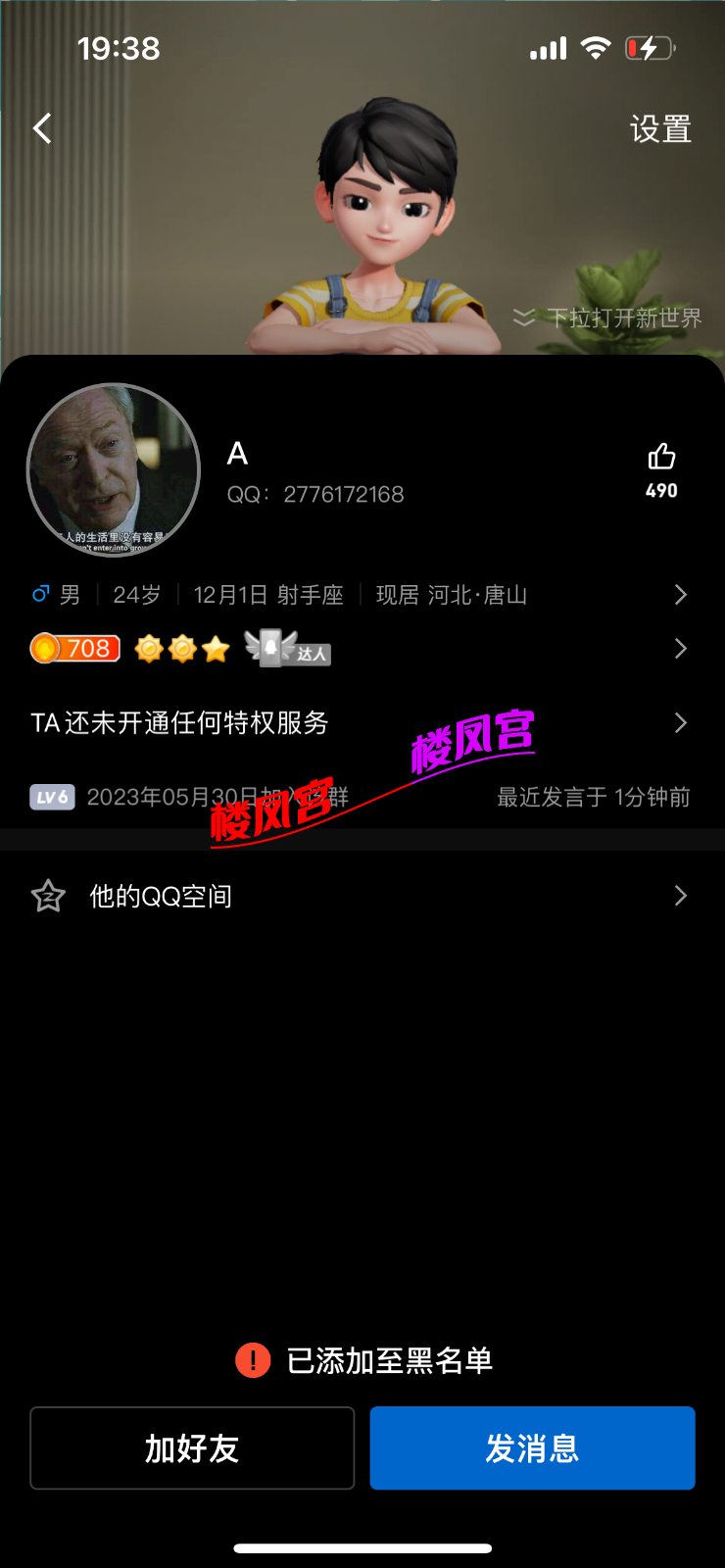Screen dimensions: 725x1568
Task: Open TA还未开通任何特权服务 row
Action: 361,723
